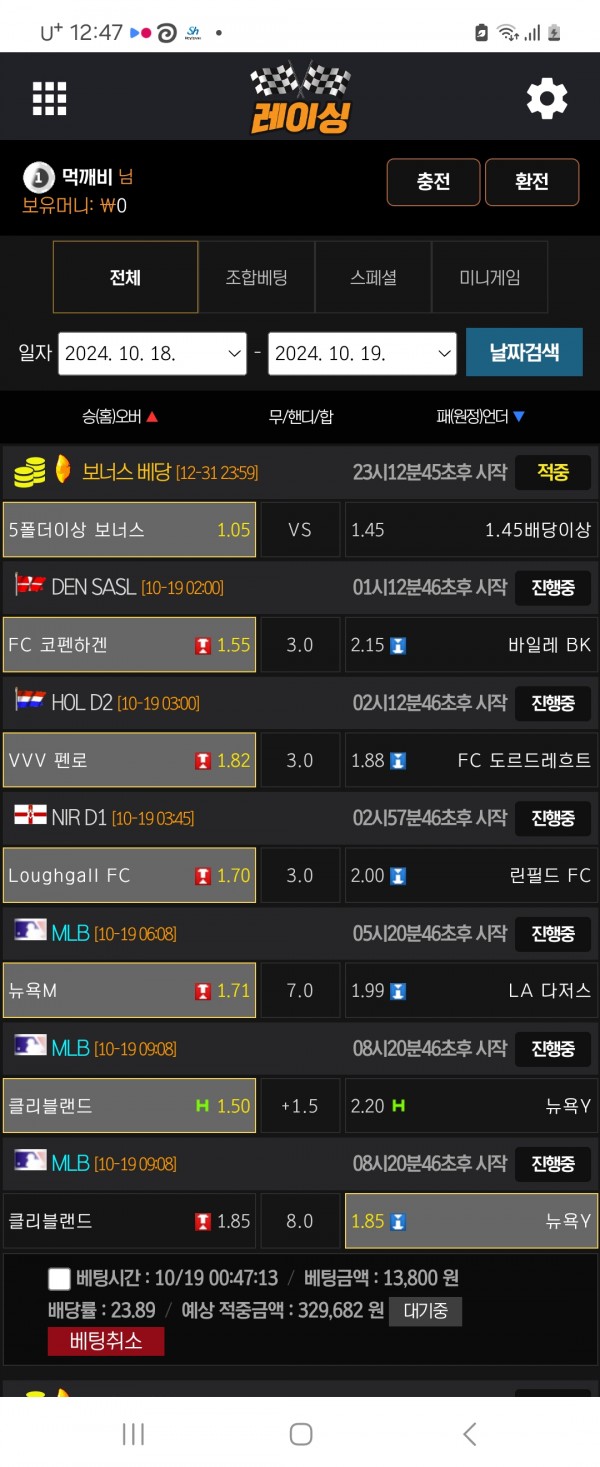Tap the 환전 button
The height and width of the screenshot is (1467, 600).
pos(531,182)
